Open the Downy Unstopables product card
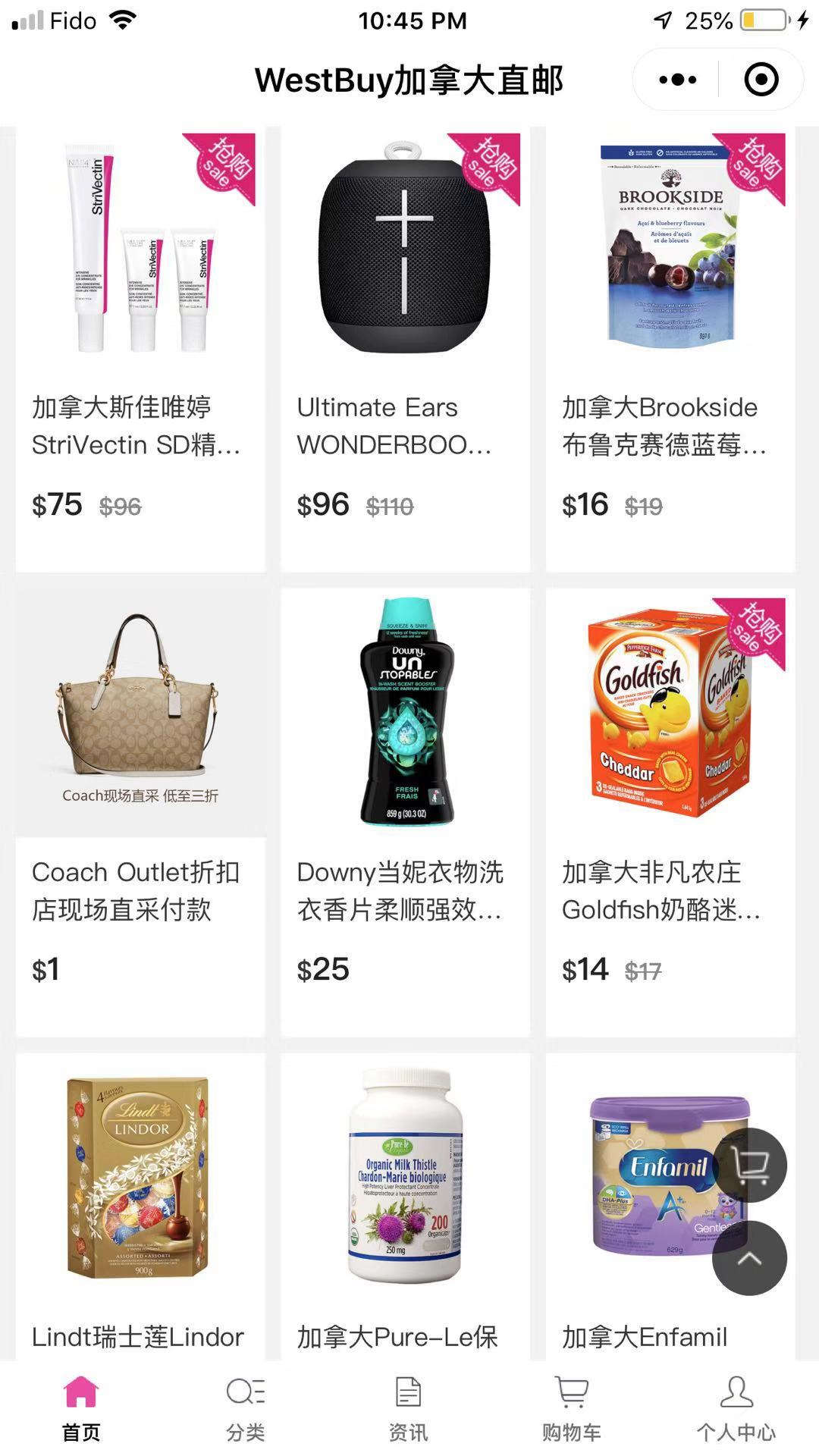Image resolution: width=819 pixels, height=1456 pixels. pos(405,811)
